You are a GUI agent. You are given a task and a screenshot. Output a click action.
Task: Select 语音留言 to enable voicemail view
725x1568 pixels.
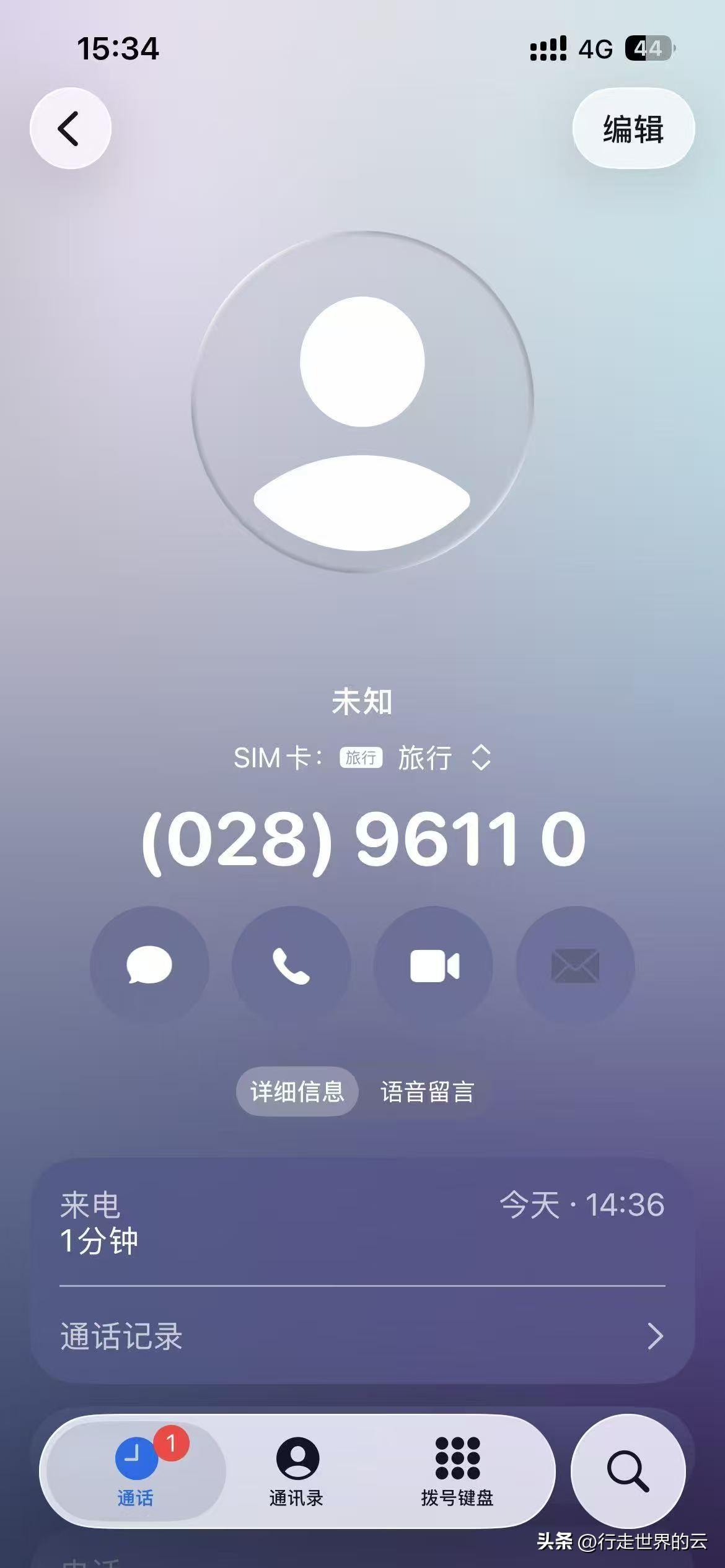click(429, 1091)
